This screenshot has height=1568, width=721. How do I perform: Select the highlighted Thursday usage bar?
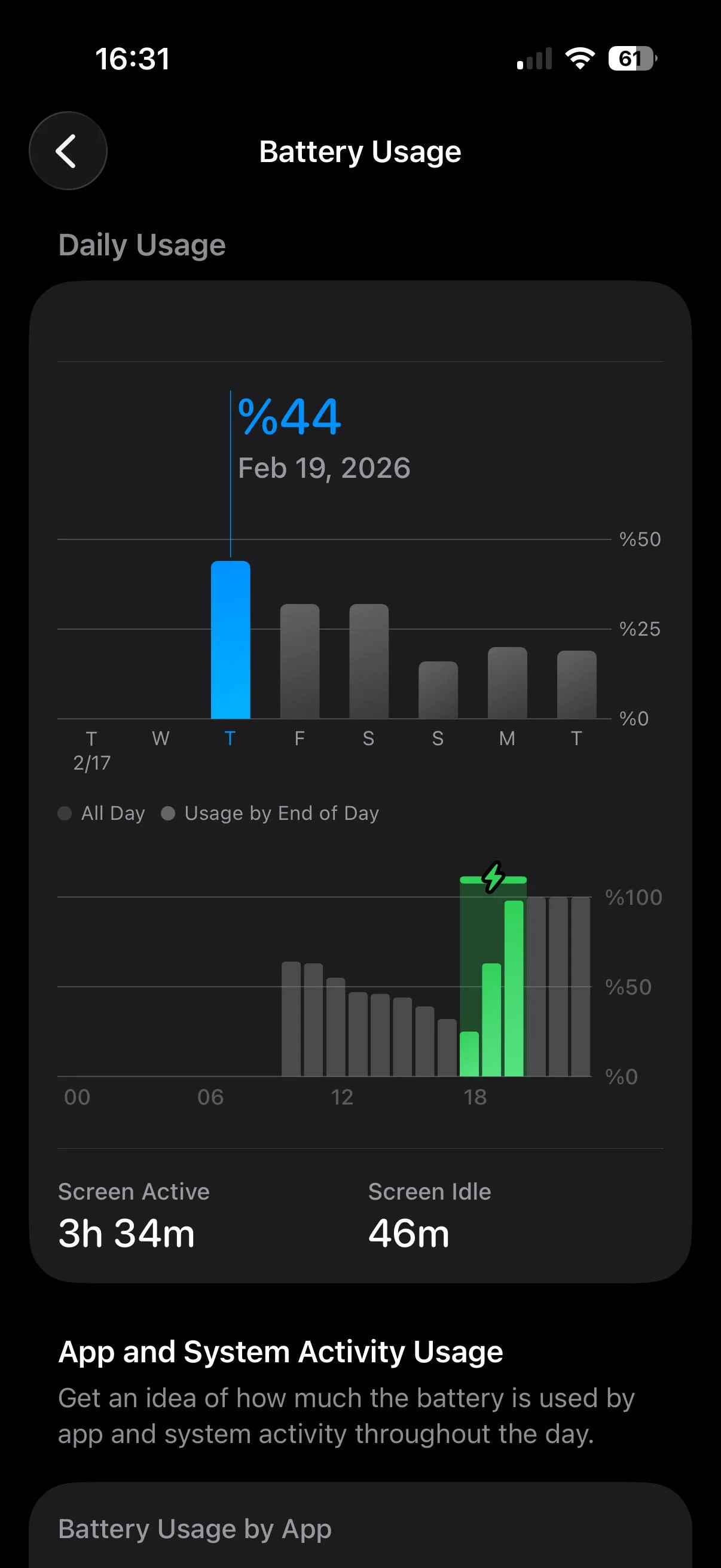230,639
